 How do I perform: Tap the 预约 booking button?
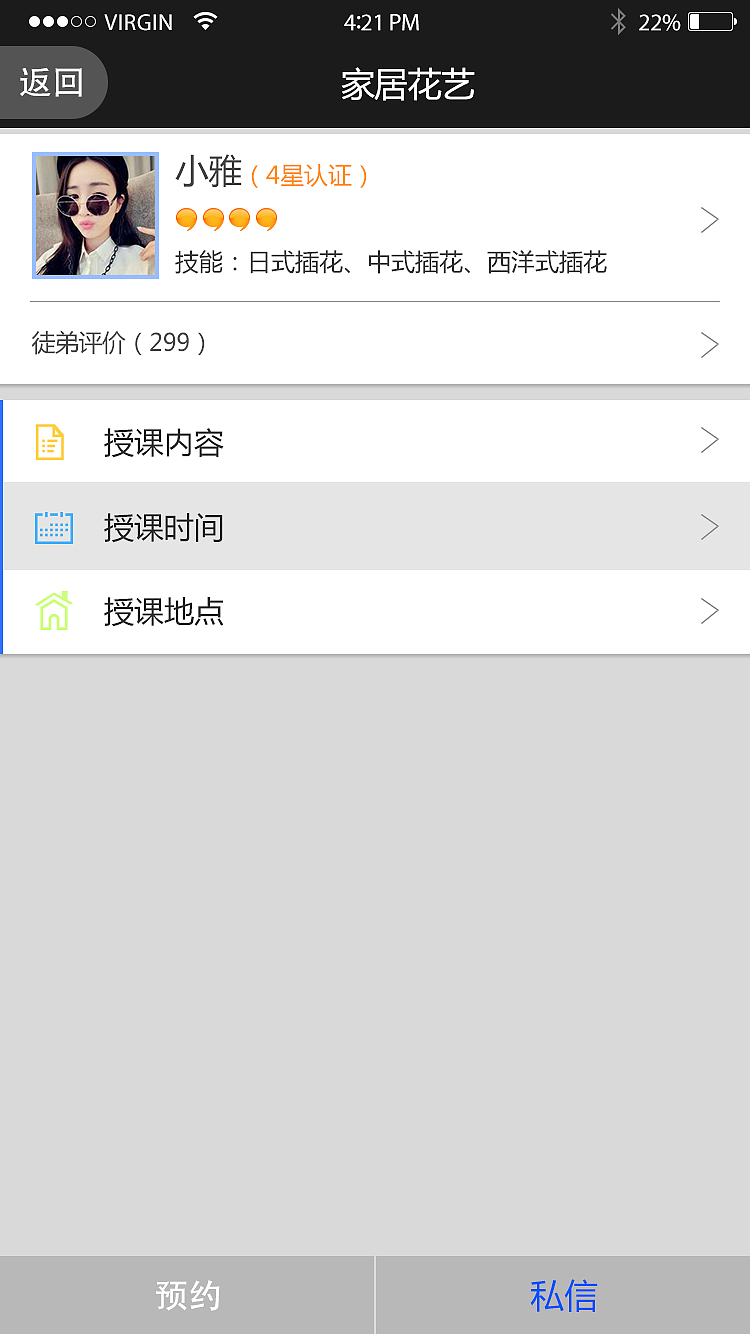coord(186,1294)
